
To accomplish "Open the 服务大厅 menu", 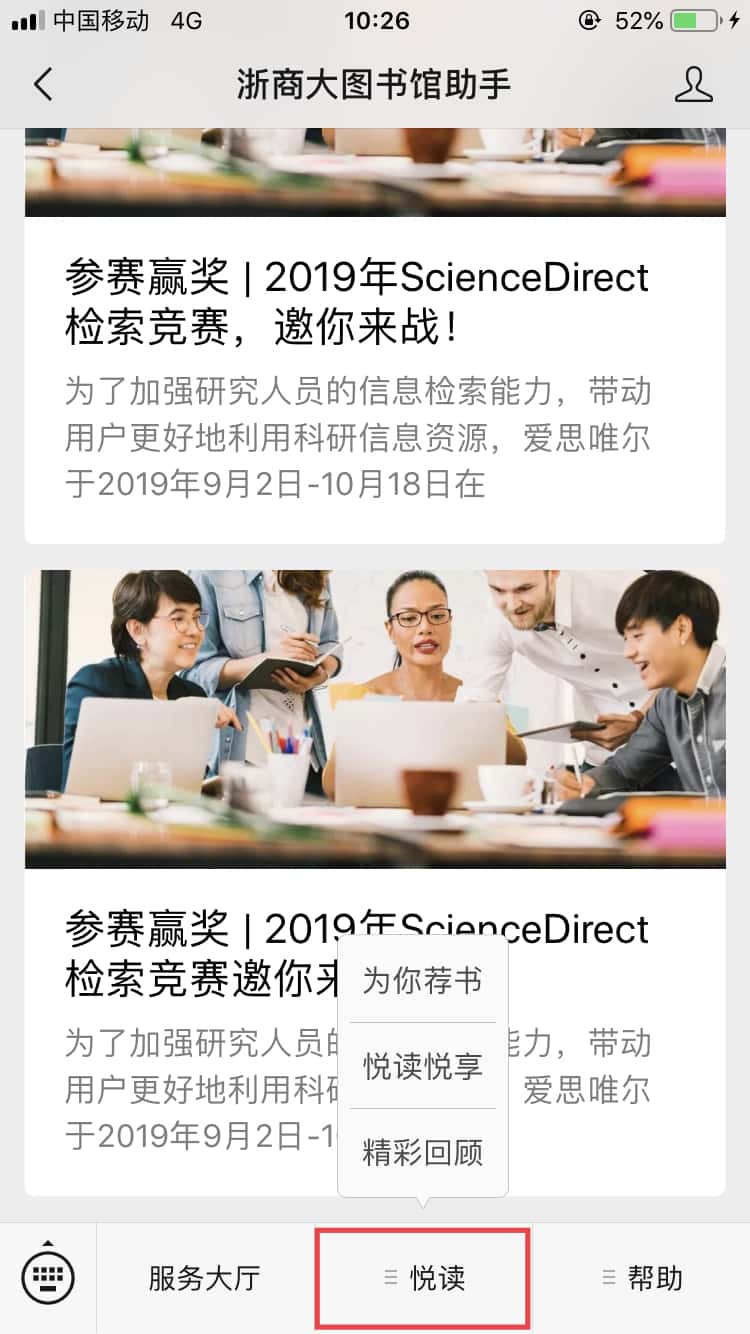I will point(204,1278).
